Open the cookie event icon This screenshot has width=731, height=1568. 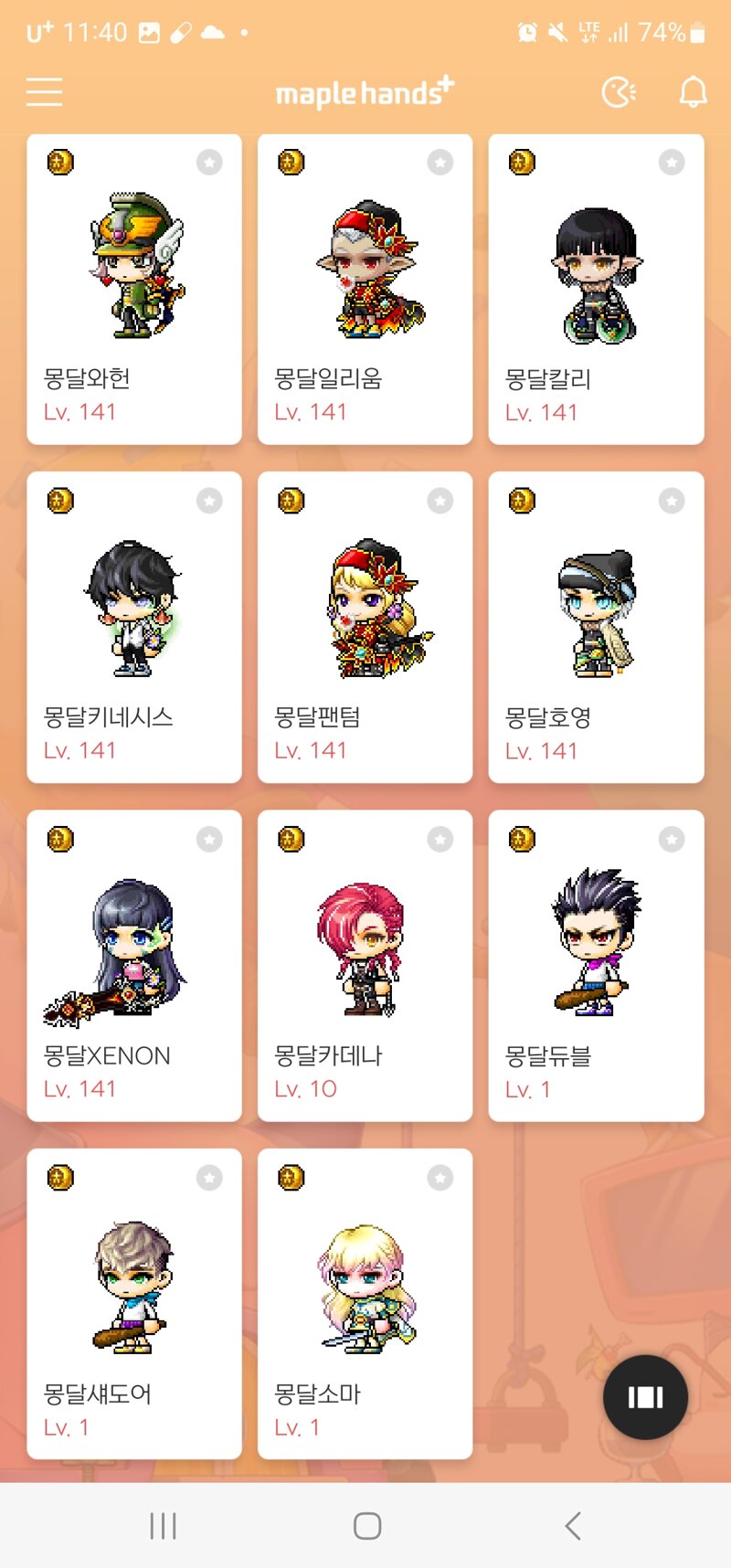[x=619, y=92]
